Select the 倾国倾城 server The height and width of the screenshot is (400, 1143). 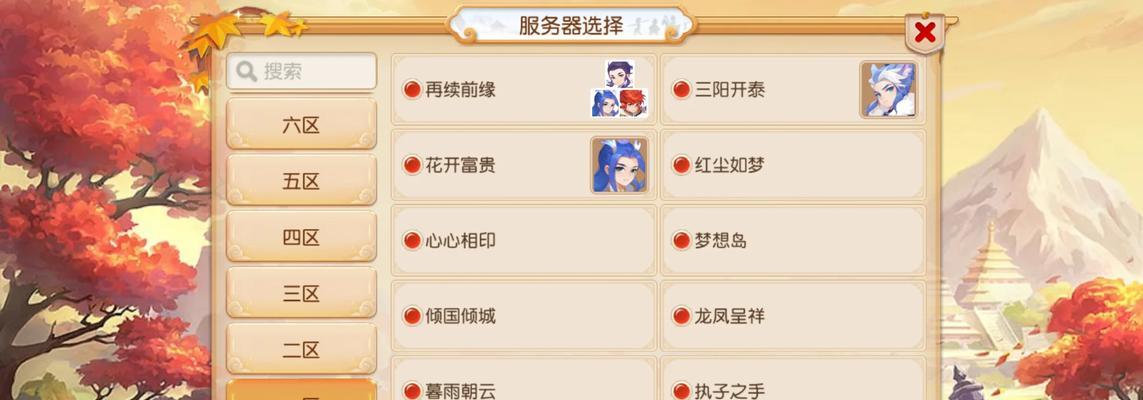523,316
